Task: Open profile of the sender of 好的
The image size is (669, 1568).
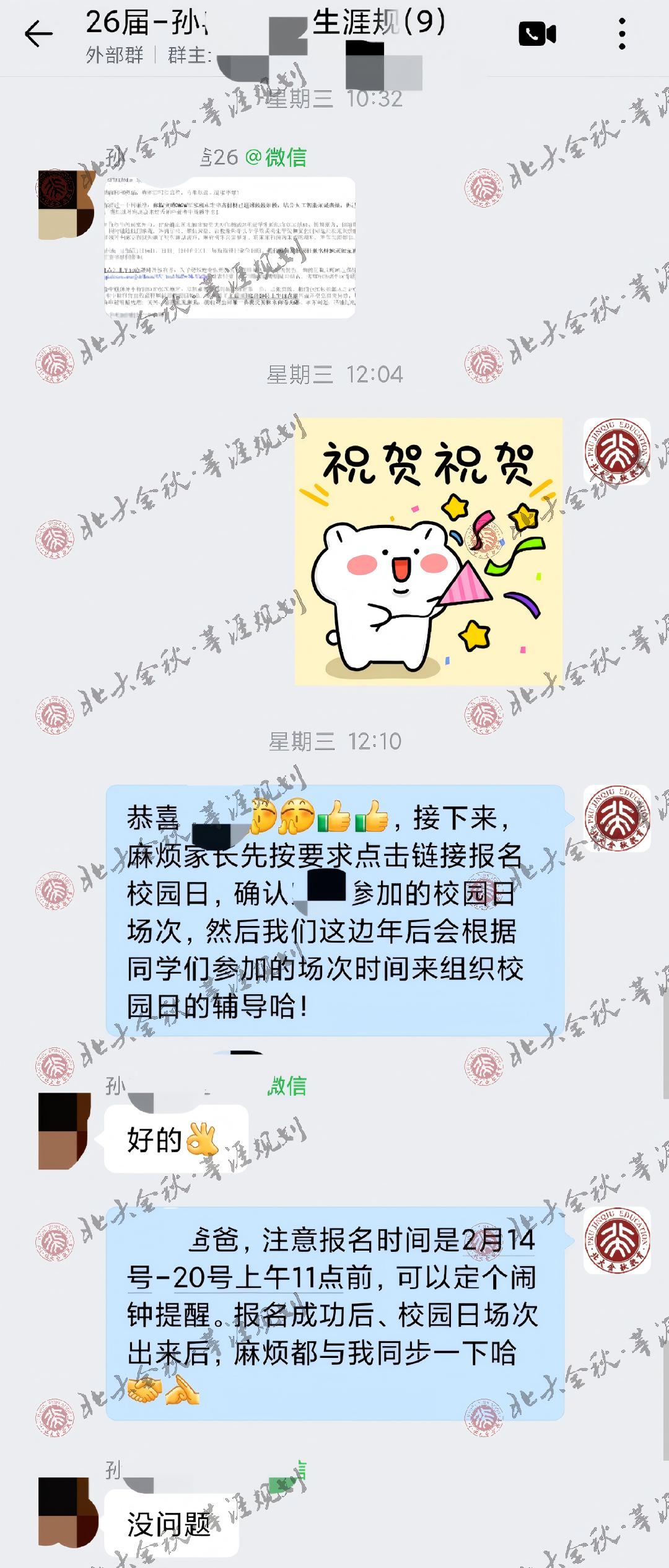Action: pos(64,1131)
